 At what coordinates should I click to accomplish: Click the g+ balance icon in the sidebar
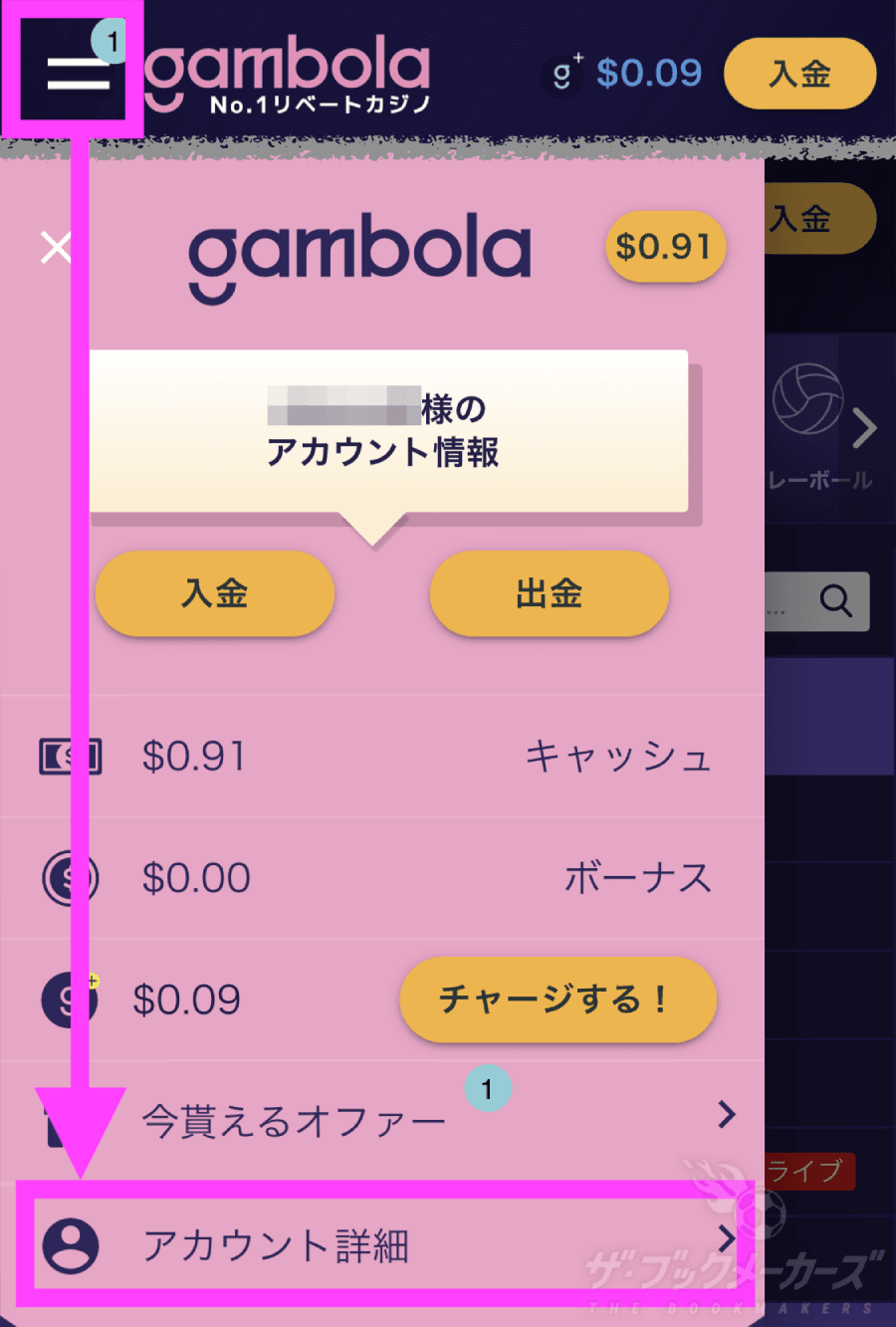point(68,999)
